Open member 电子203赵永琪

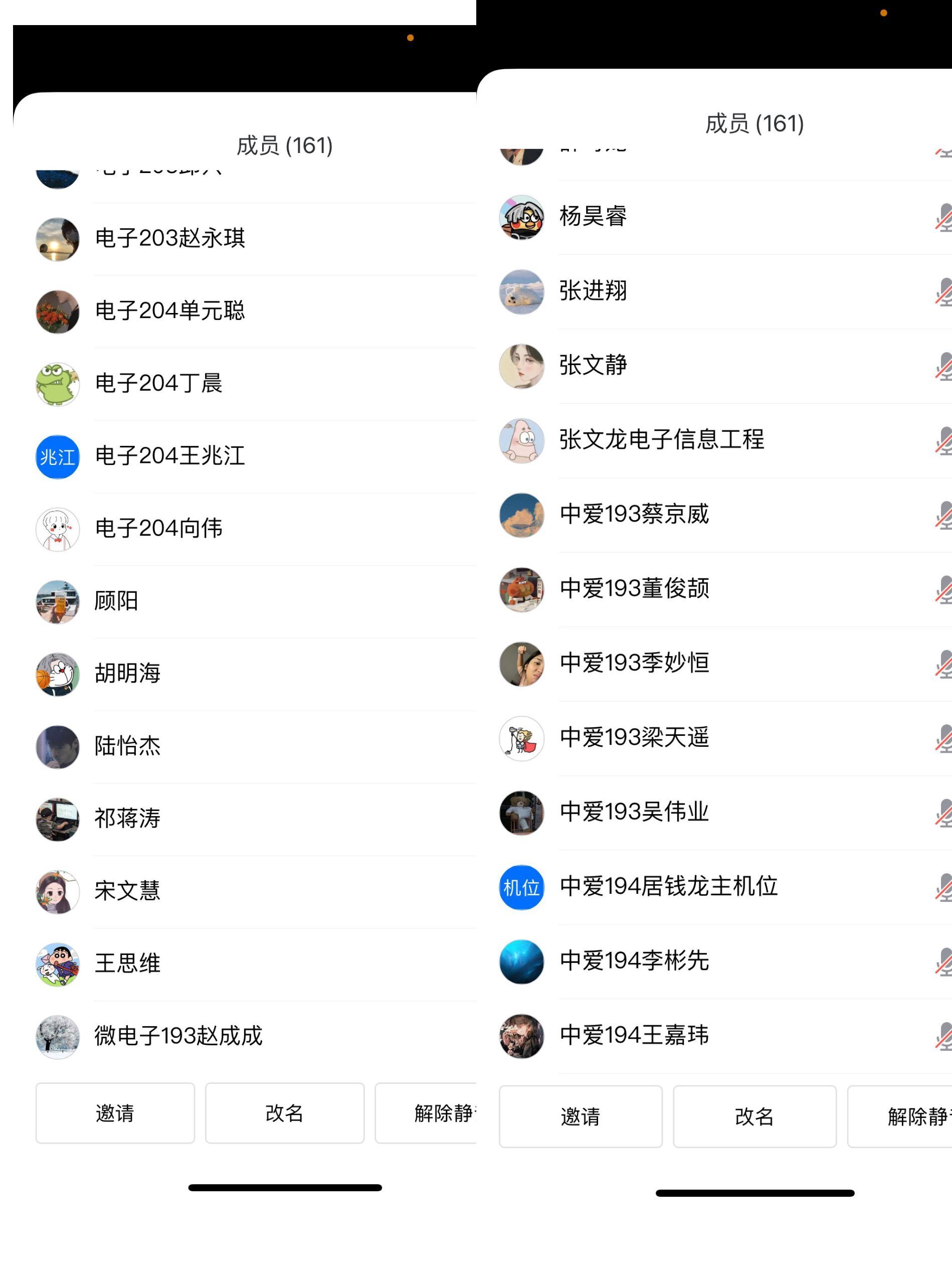(x=170, y=238)
